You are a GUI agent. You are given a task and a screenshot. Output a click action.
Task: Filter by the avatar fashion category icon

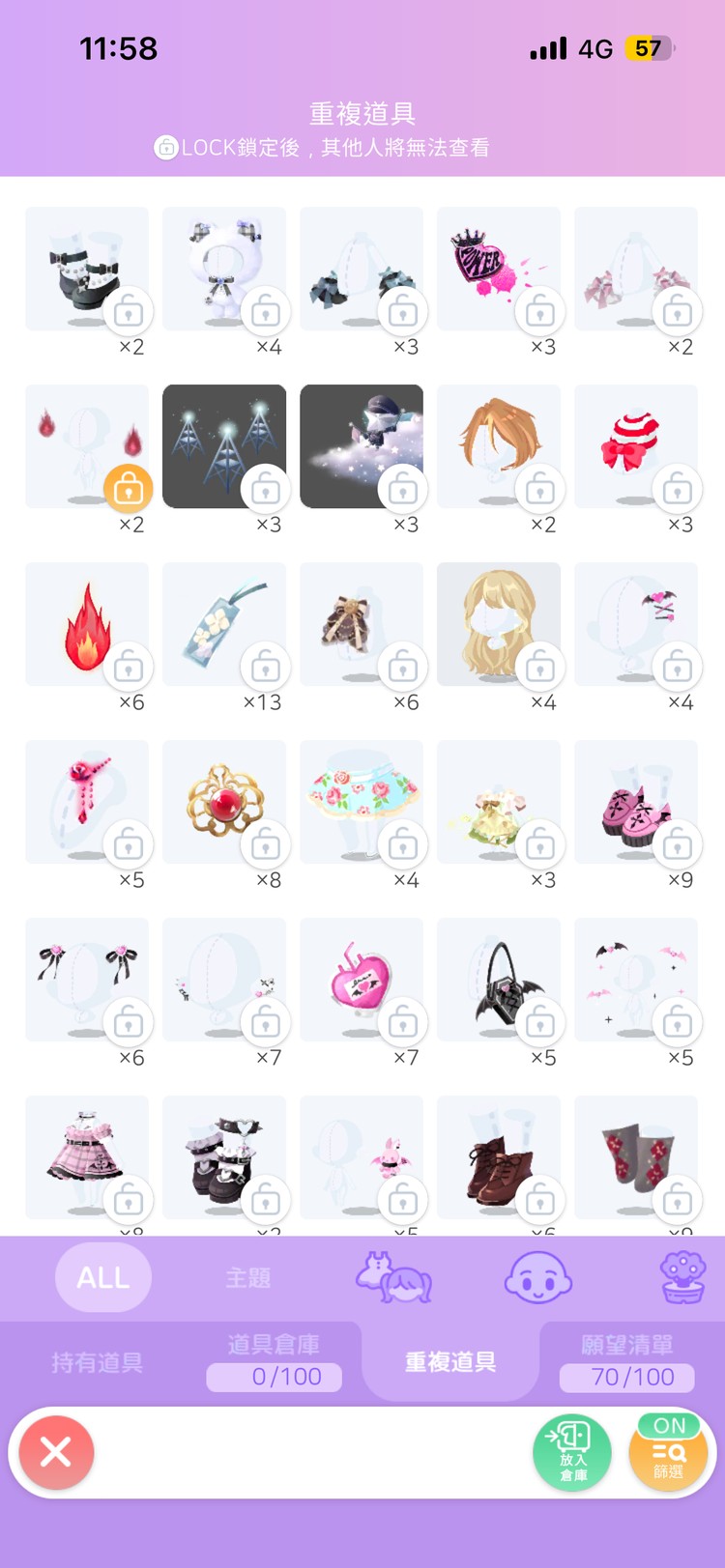[393, 1277]
